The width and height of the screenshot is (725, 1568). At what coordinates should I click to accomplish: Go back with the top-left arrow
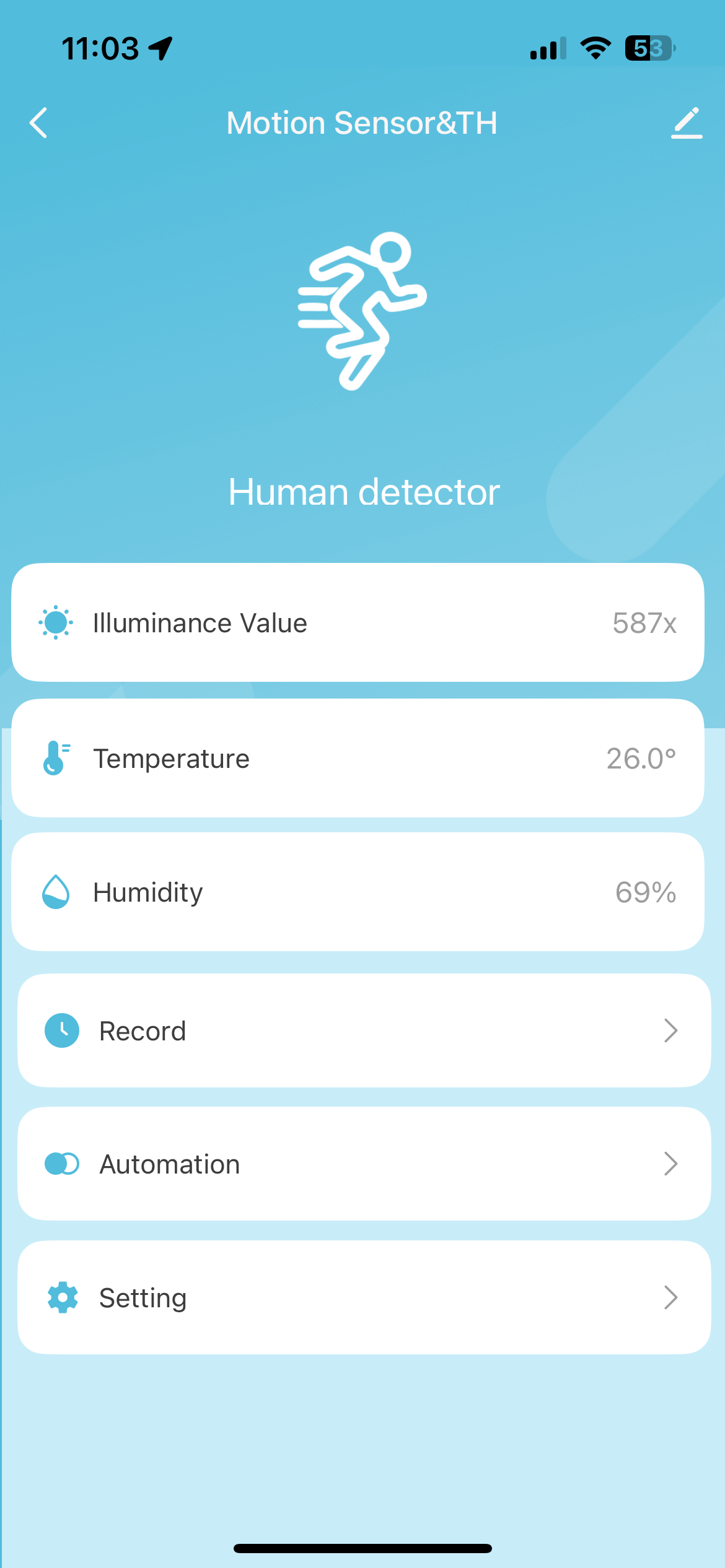(38, 123)
